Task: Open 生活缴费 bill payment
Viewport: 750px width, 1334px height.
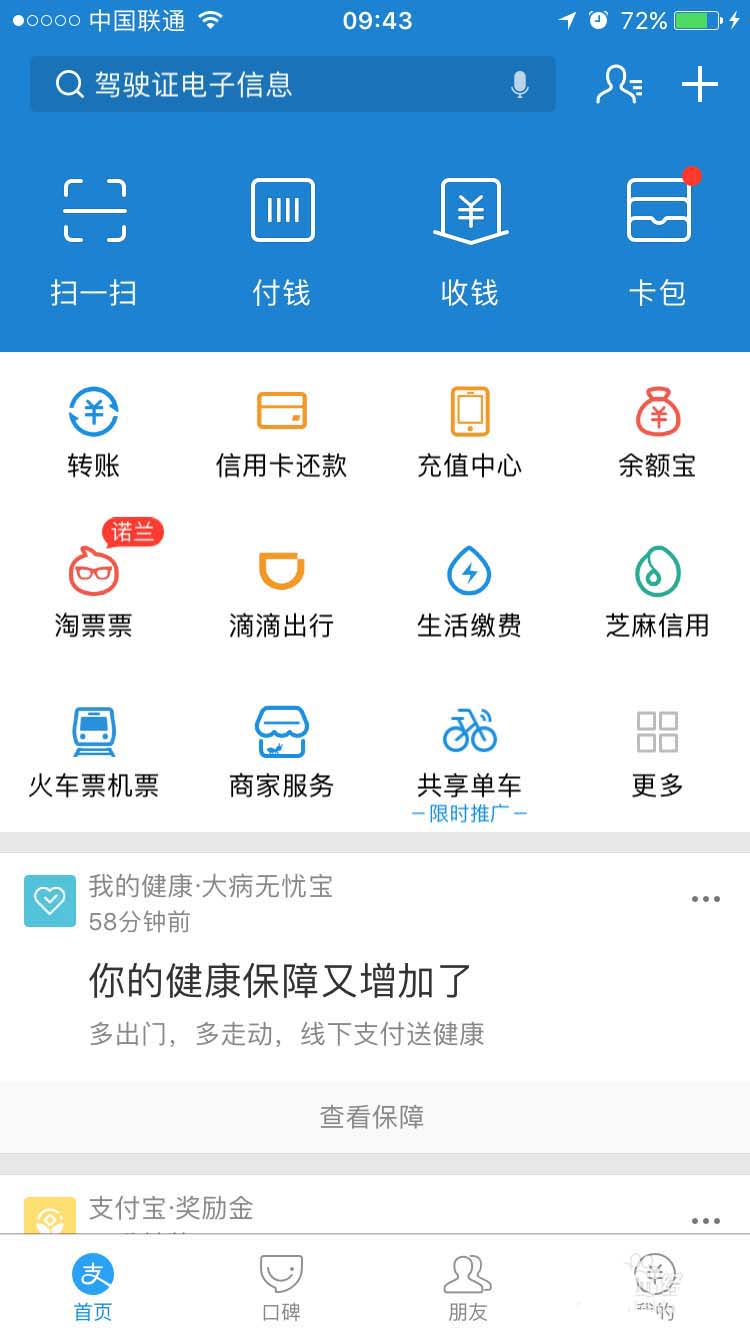Action: click(470, 592)
